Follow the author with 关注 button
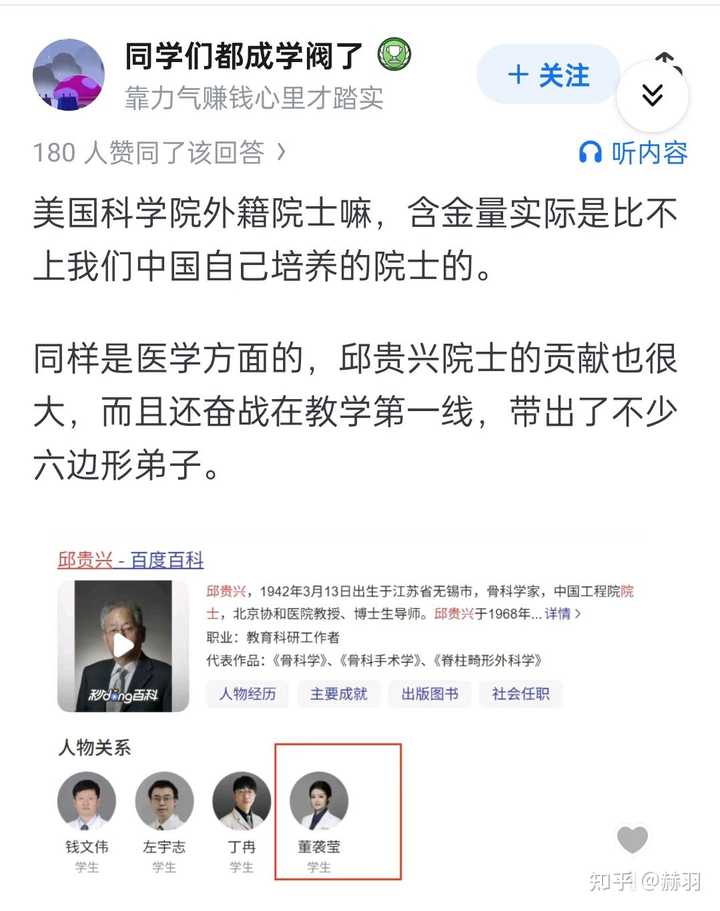Image resolution: width=720 pixels, height=911 pixels. point(549,75)
